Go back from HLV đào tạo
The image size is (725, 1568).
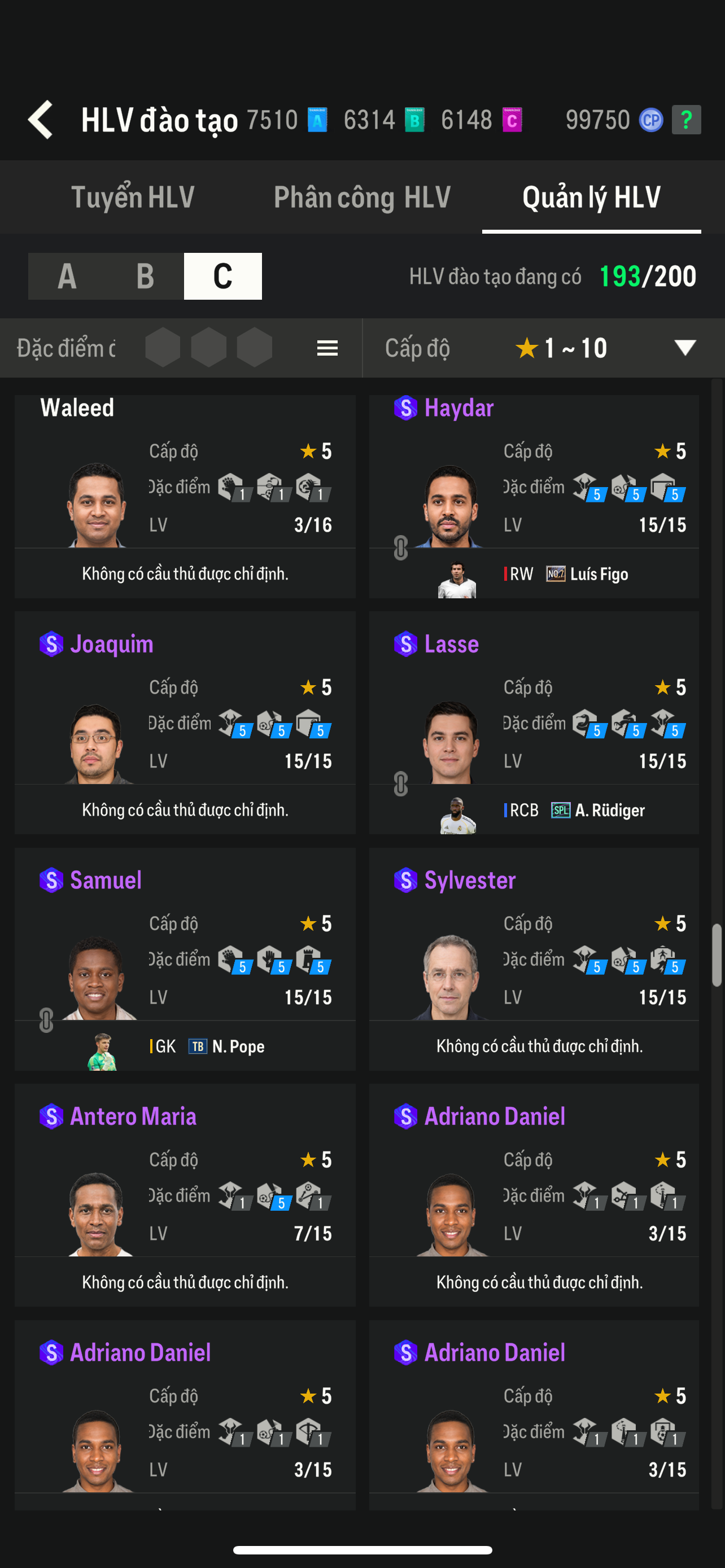coord(41,119)
